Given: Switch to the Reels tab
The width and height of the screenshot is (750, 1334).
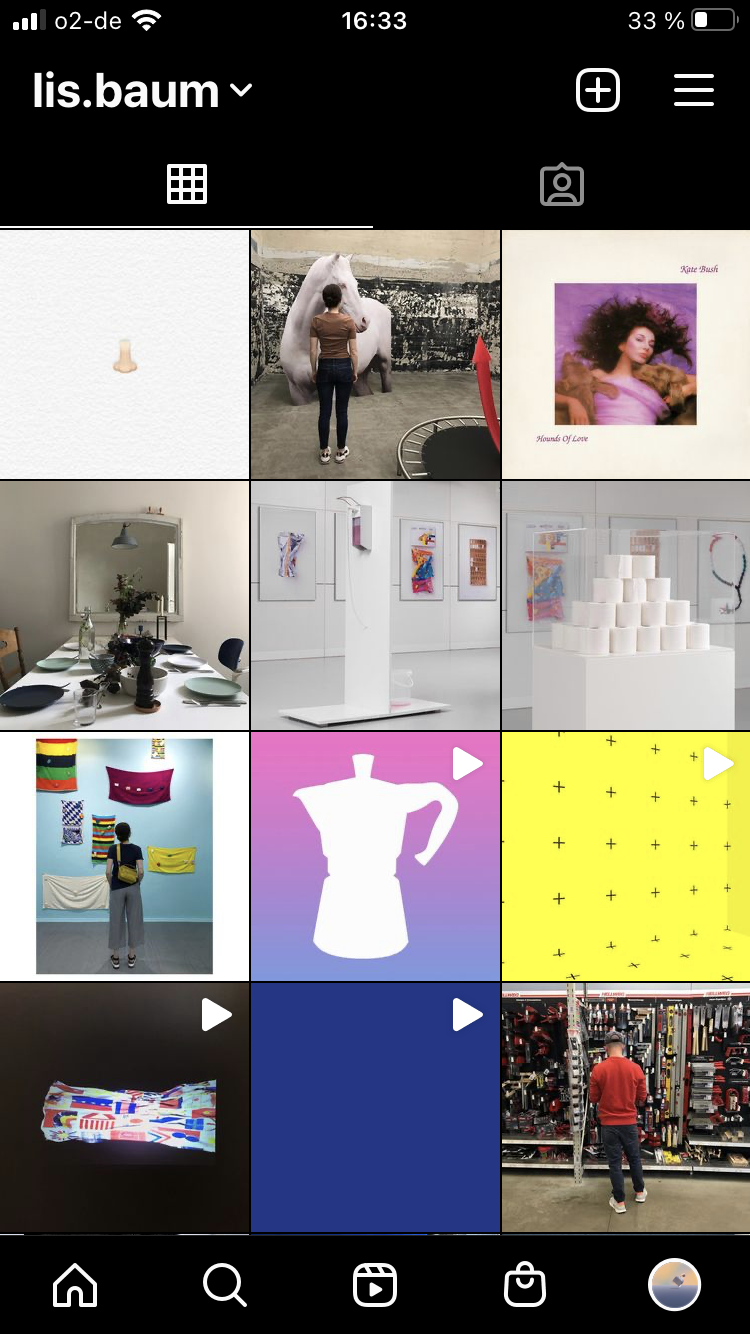Looking at the screenshot, I should tap(375, 1285).
